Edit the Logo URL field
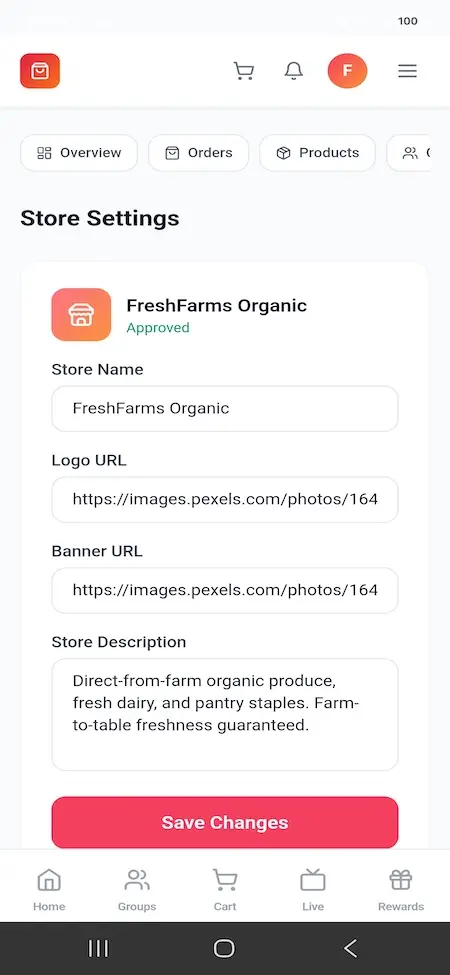Viewport: 450px width, 975px height. 224,499
